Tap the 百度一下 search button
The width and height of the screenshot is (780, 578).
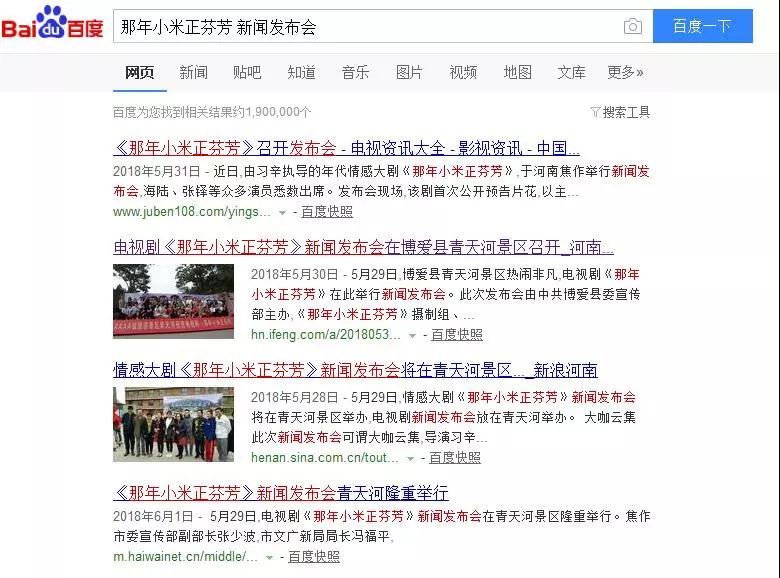pos(702,27)
